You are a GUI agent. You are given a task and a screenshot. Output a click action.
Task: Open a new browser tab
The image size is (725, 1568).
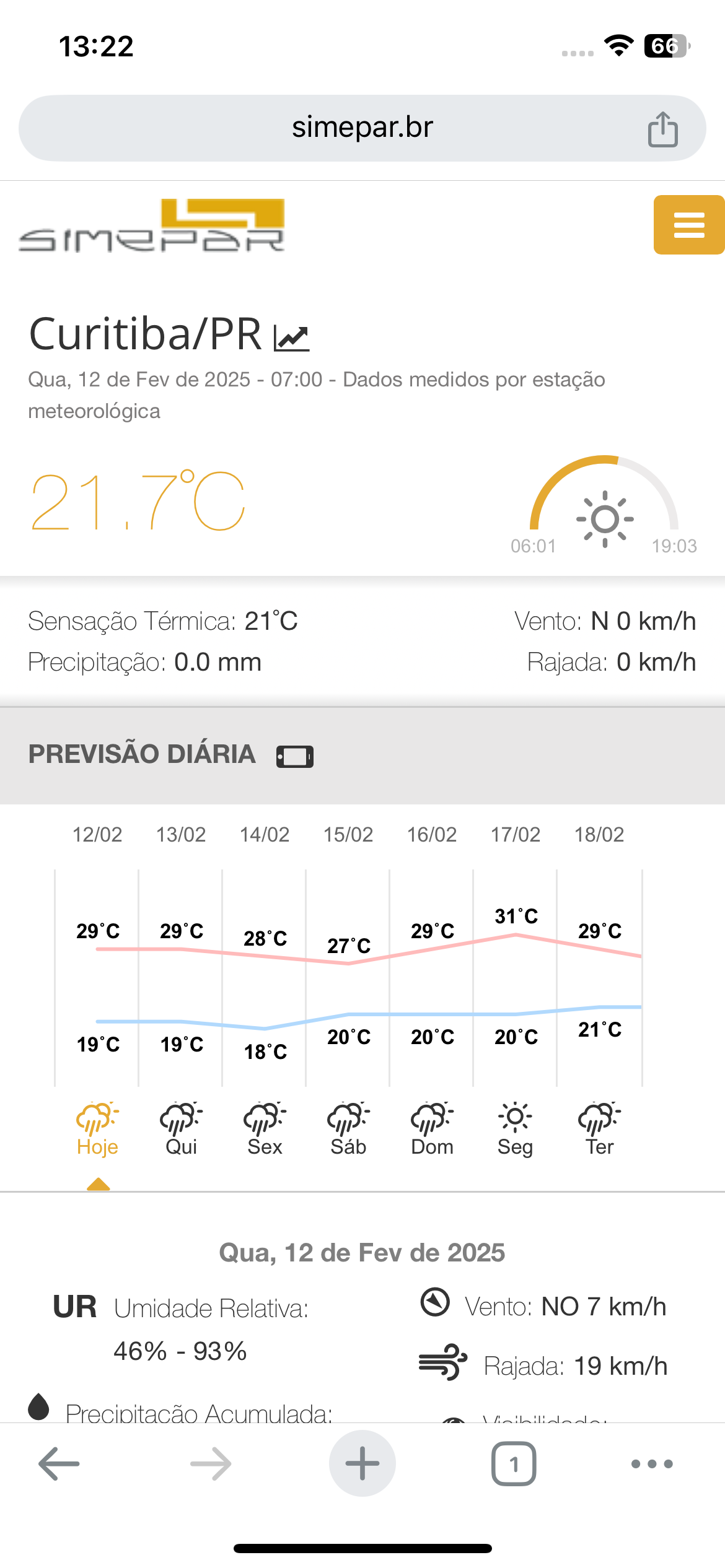(362, 1464)
